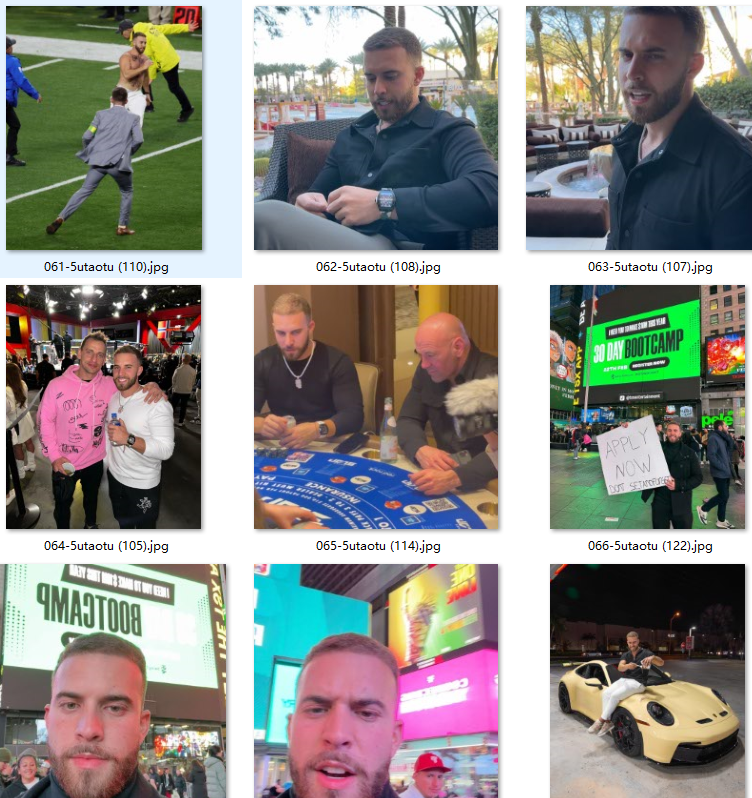Select the file 061-5utaotu (110).jpg
The width and height of the screenshot is (752, 798).
point(104,127)
